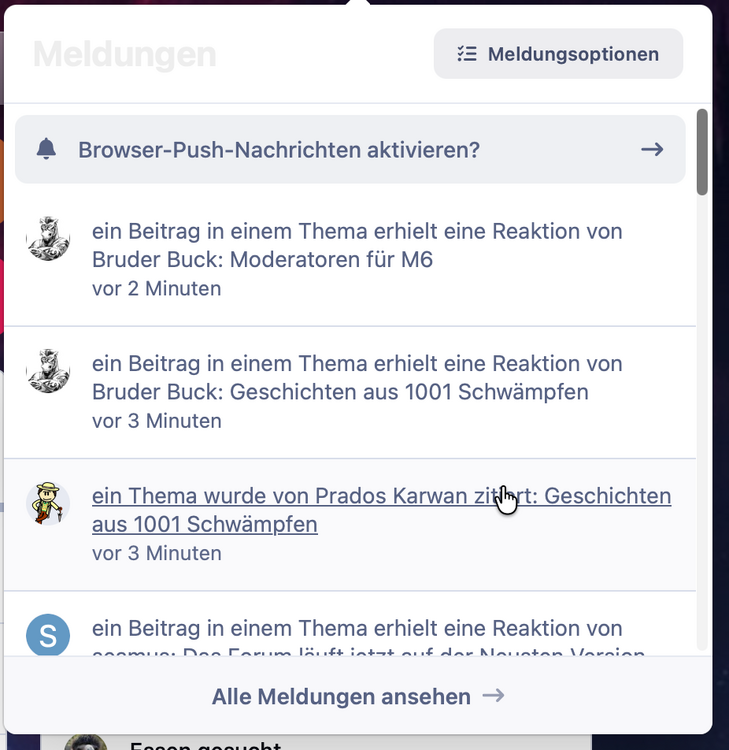Viewport: 729px width, 750px height.
Task: Enable Browser-Push-Nachrichten prompt
Action: pos(350,150)
